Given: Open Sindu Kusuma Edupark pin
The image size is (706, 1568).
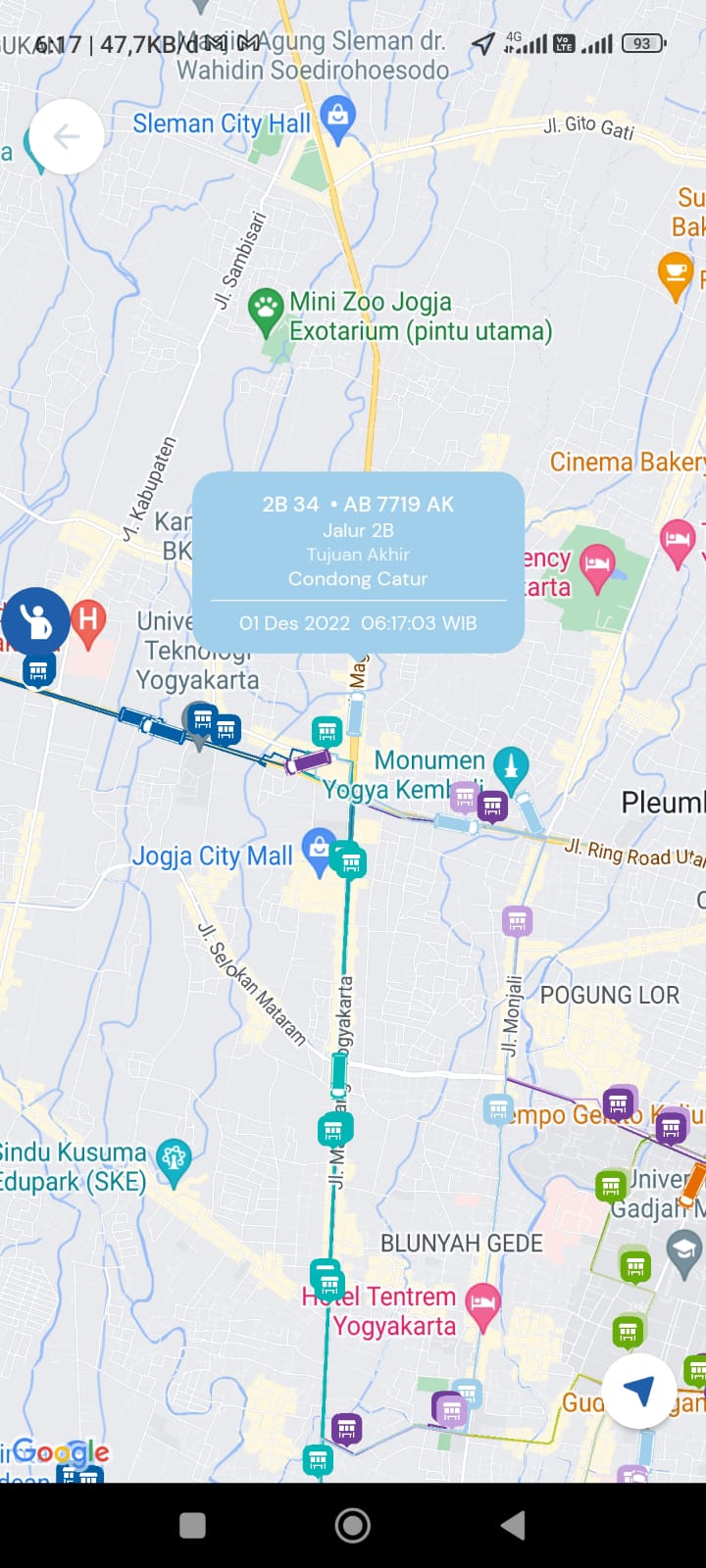Looking at the screenshot, I should (x=174, y=1160).
